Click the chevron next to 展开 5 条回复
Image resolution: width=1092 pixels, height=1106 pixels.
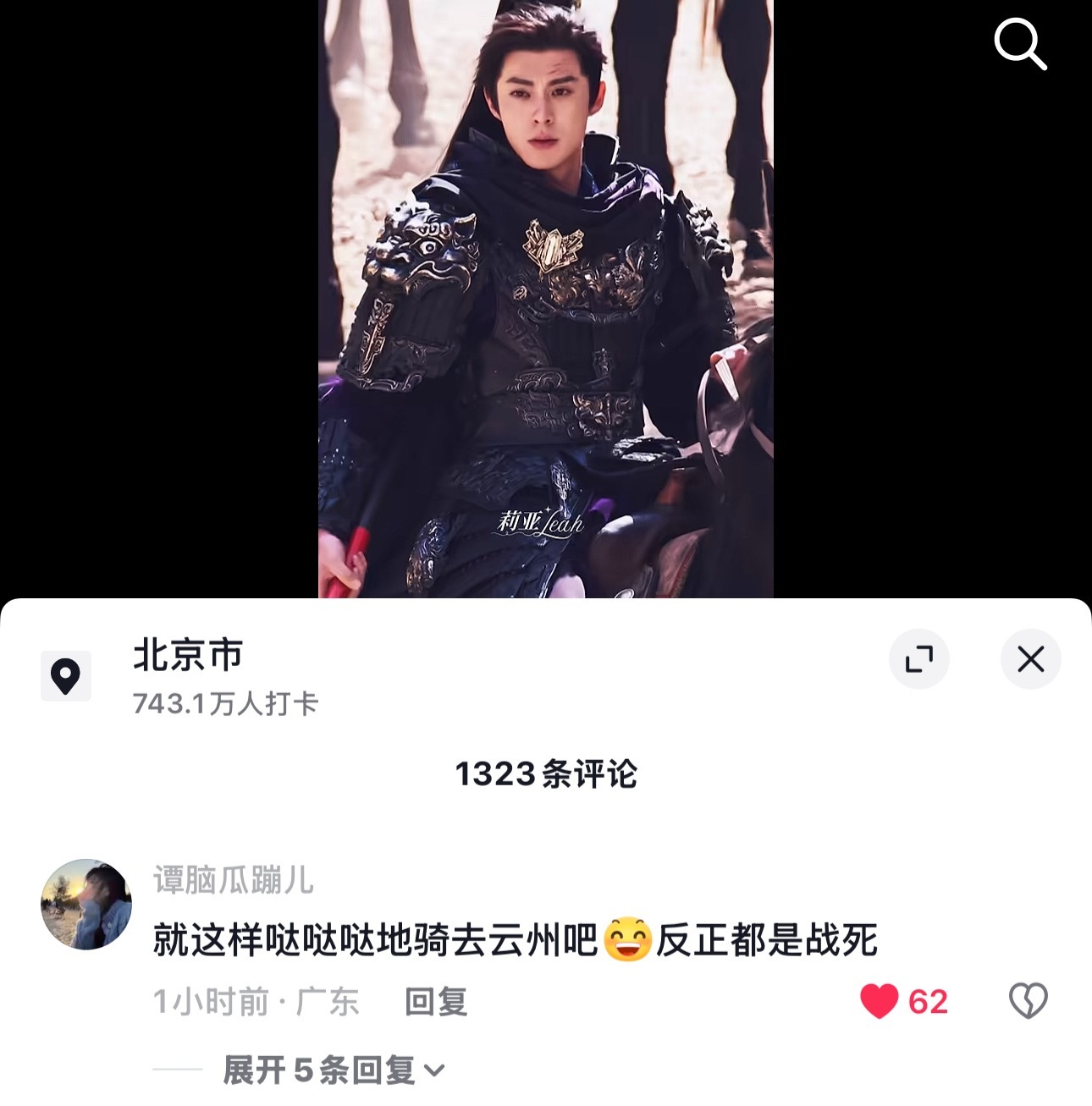(x=434, y=1069)
